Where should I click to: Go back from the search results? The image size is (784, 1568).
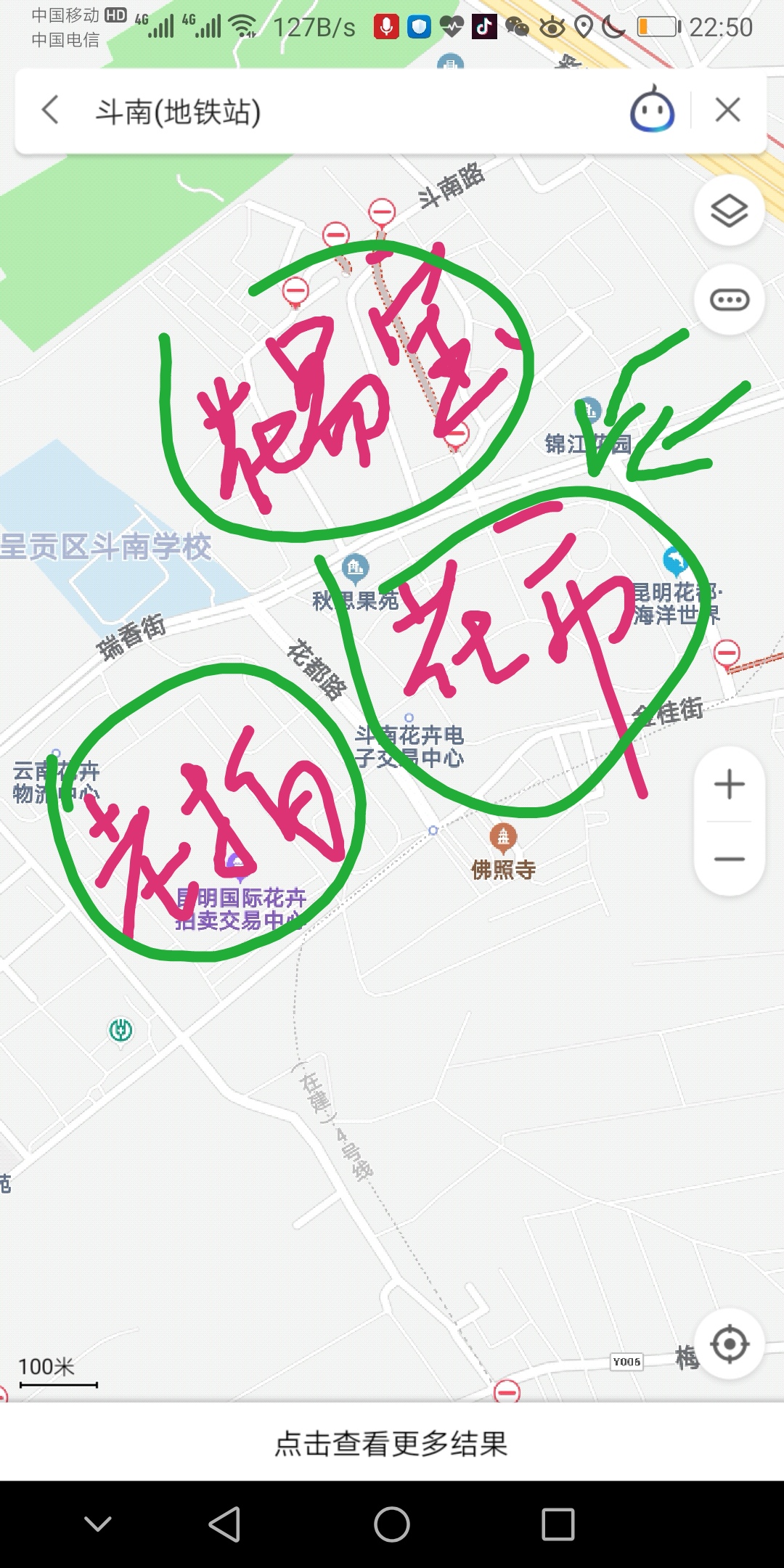50,111
